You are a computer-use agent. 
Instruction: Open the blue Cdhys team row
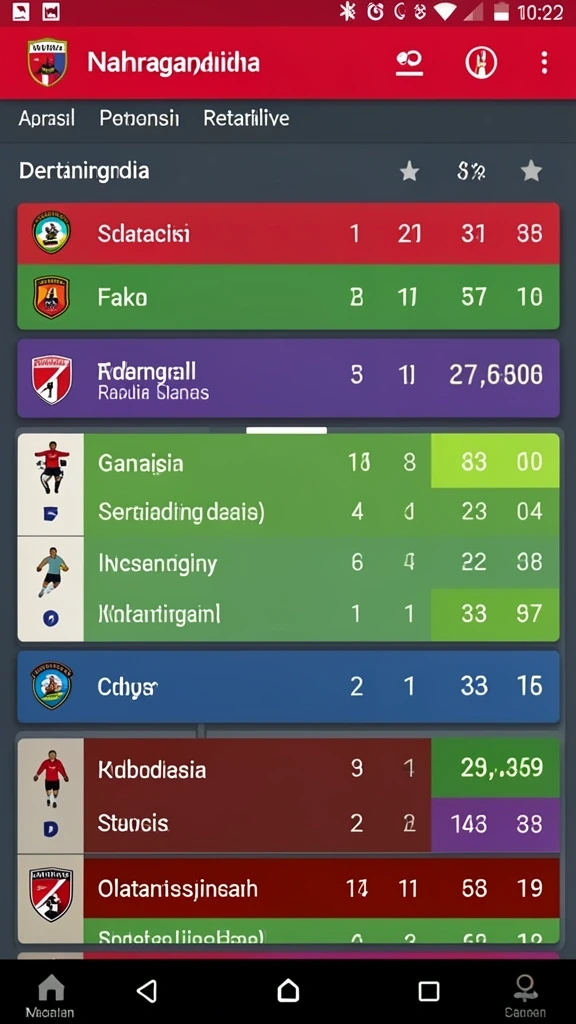288,686
